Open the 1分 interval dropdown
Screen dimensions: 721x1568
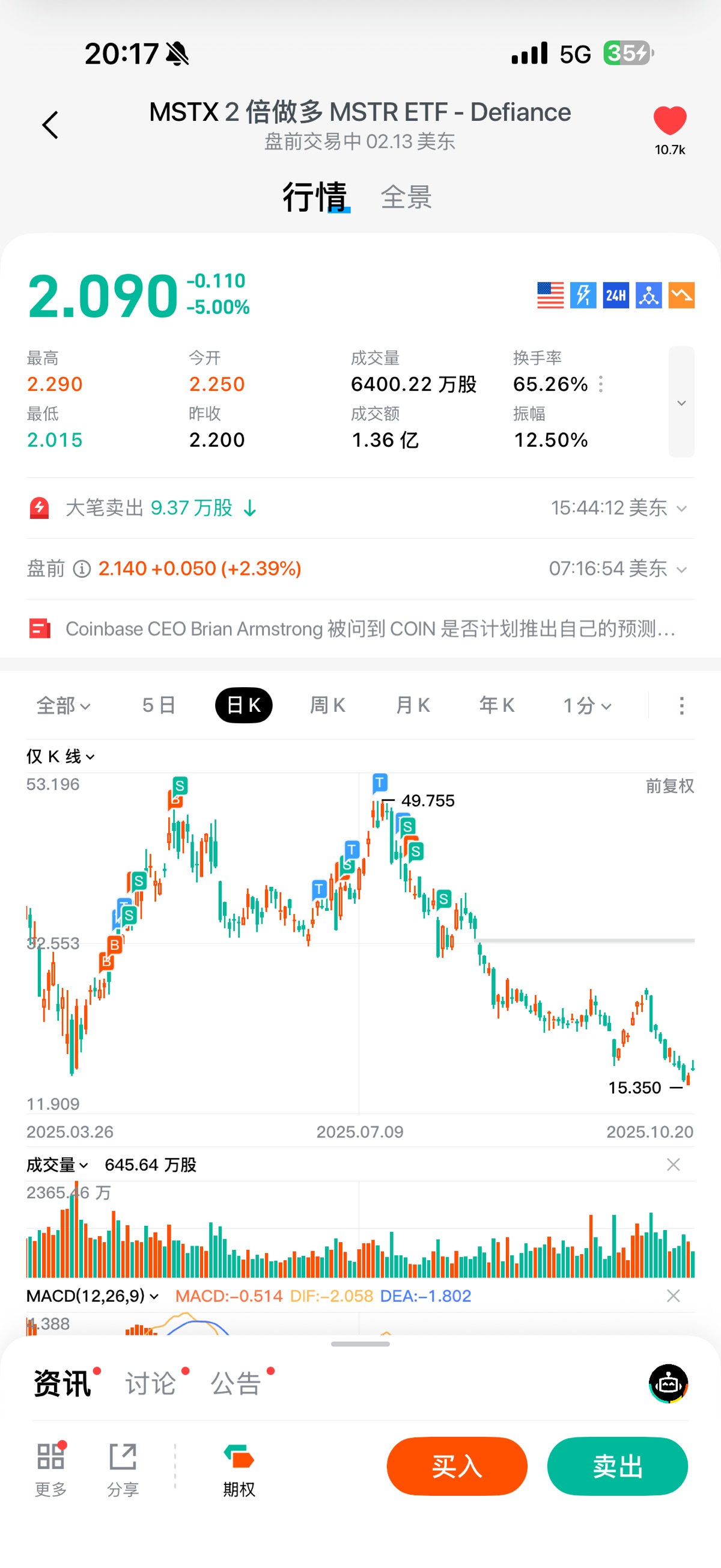click(x=586, y=705)
